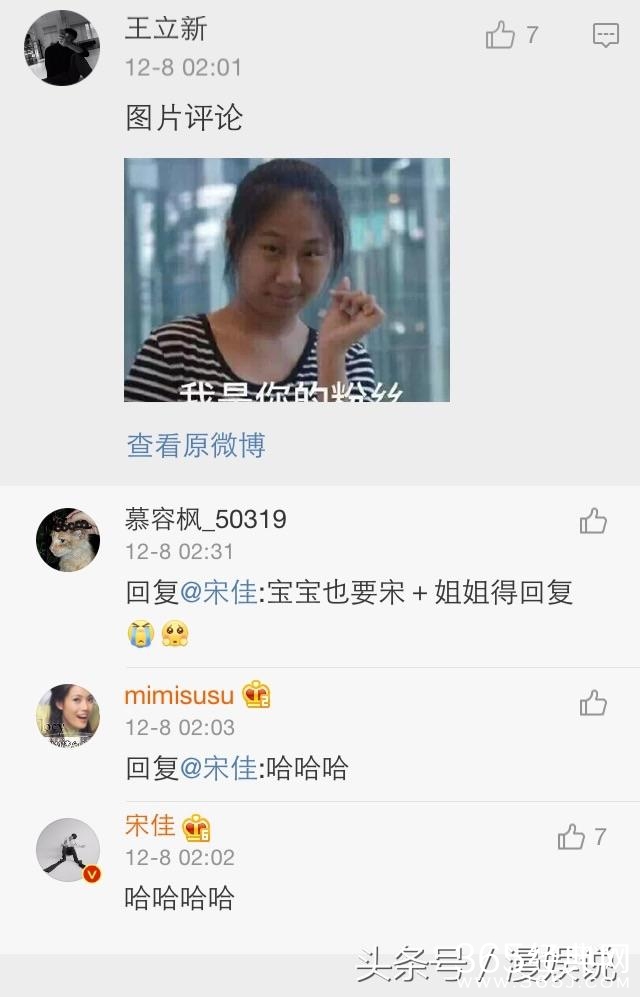
Task: Like mimisusu's 哈哈哈 reply
Action: [593, 702]
